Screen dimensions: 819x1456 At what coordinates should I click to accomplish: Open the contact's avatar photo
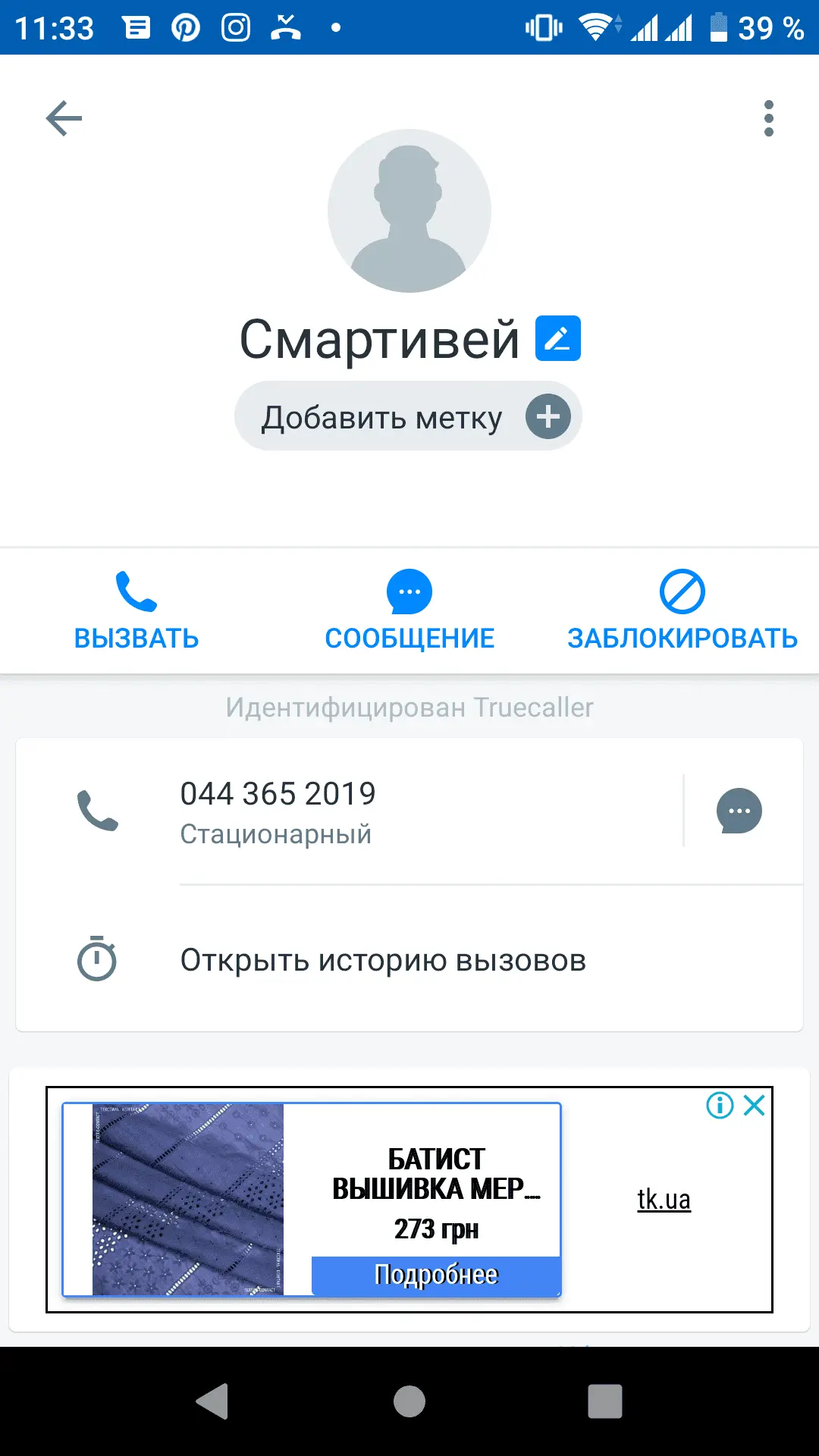pos(409,211)
